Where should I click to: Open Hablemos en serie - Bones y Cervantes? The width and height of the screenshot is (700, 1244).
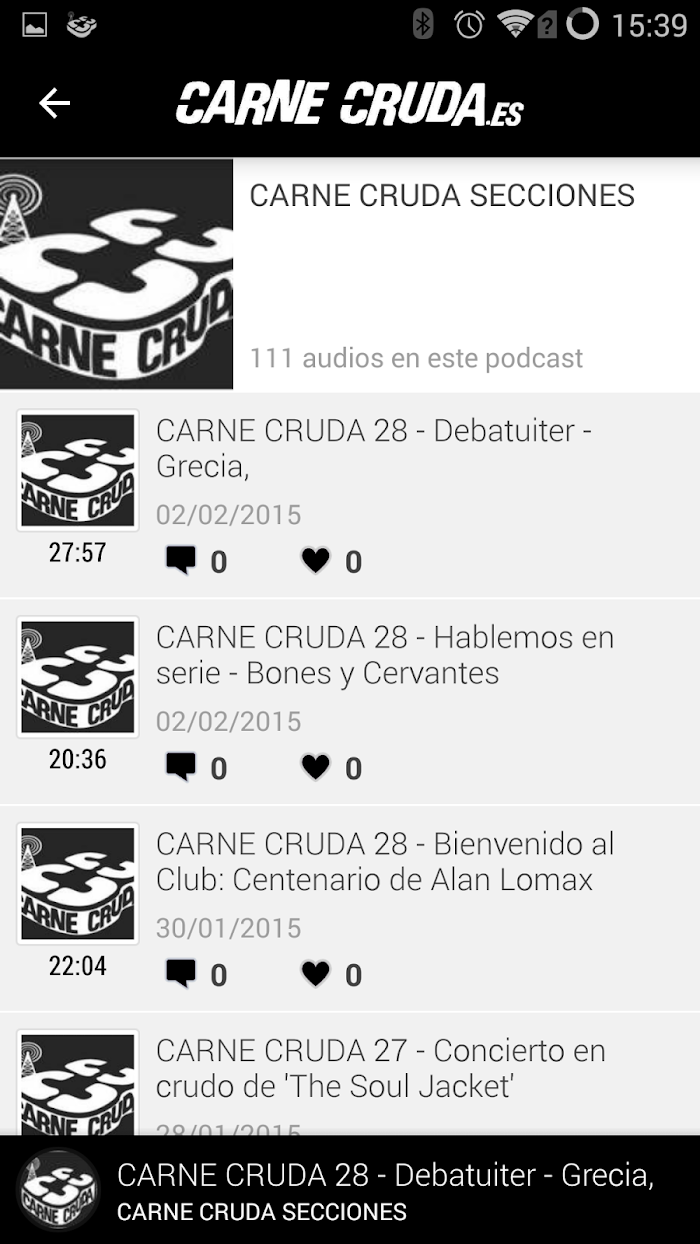[350, 702]
